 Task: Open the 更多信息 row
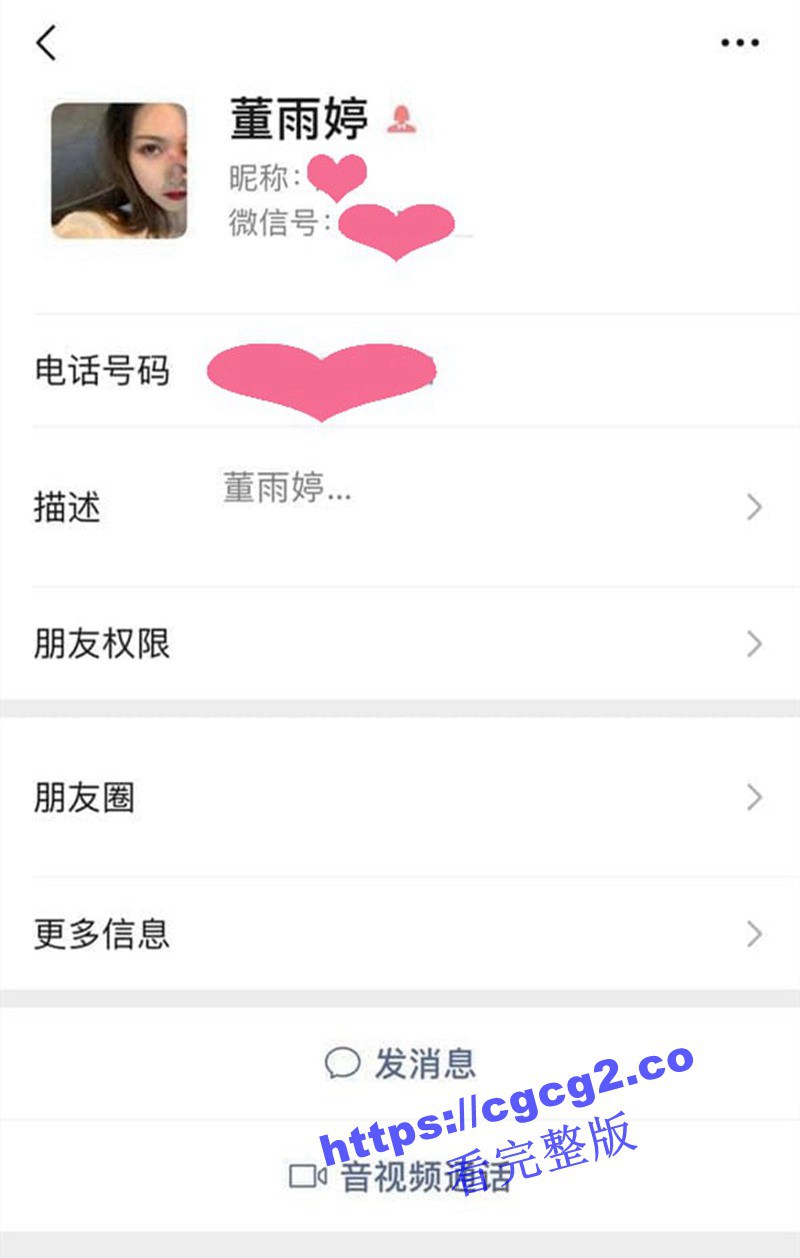click(400, 934)
